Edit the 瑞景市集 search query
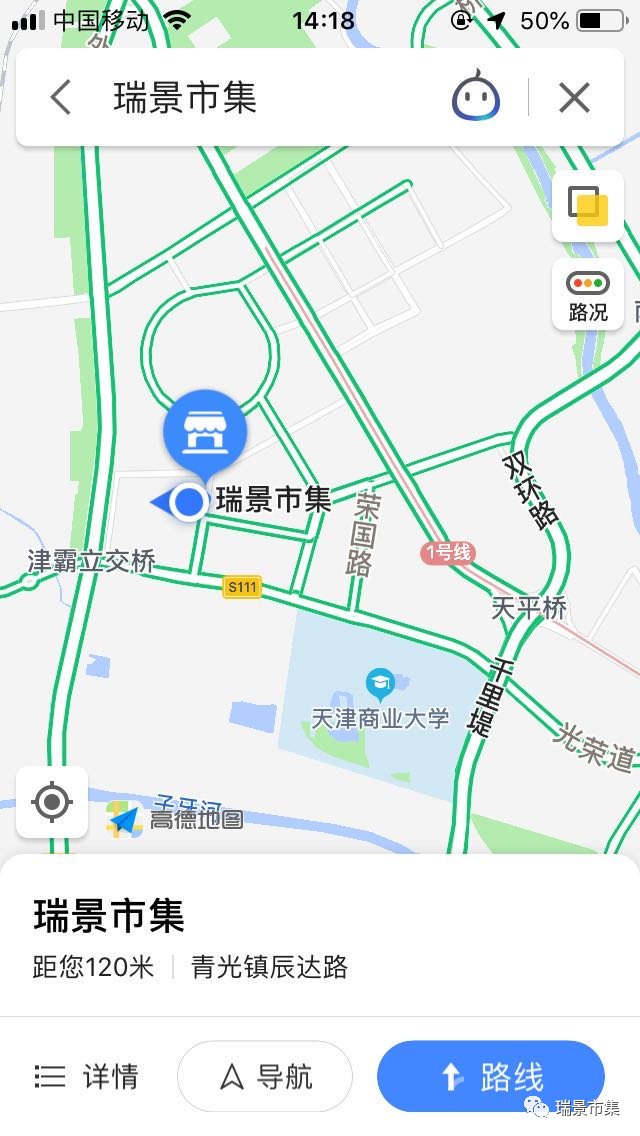Image resolution: width=640 pixels, height=1136 pixels. pos(186,98)
